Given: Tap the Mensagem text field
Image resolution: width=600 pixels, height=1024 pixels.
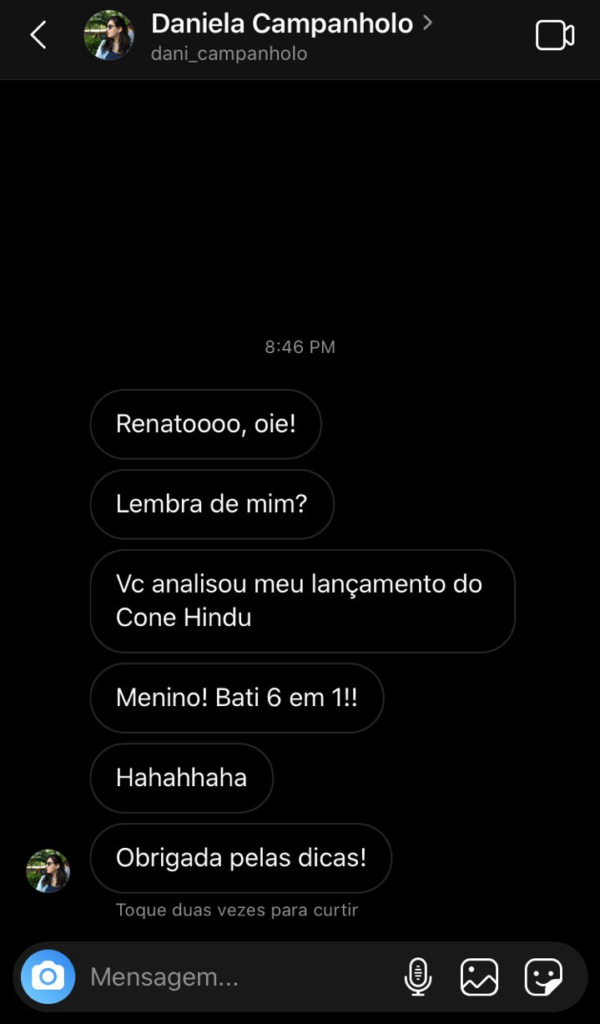Looking at the screenshot, I should 230,977.
